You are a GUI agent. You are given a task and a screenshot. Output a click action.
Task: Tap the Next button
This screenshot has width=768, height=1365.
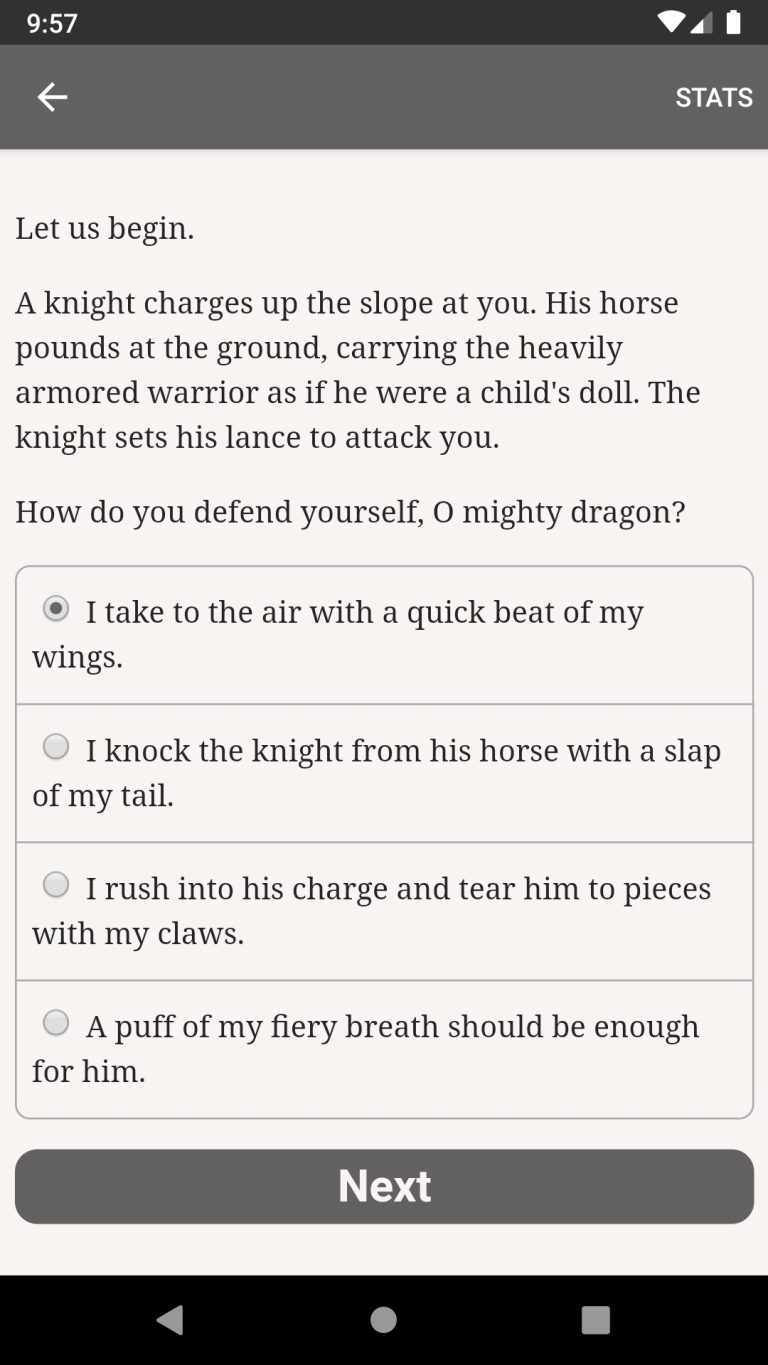(384, 1186)
